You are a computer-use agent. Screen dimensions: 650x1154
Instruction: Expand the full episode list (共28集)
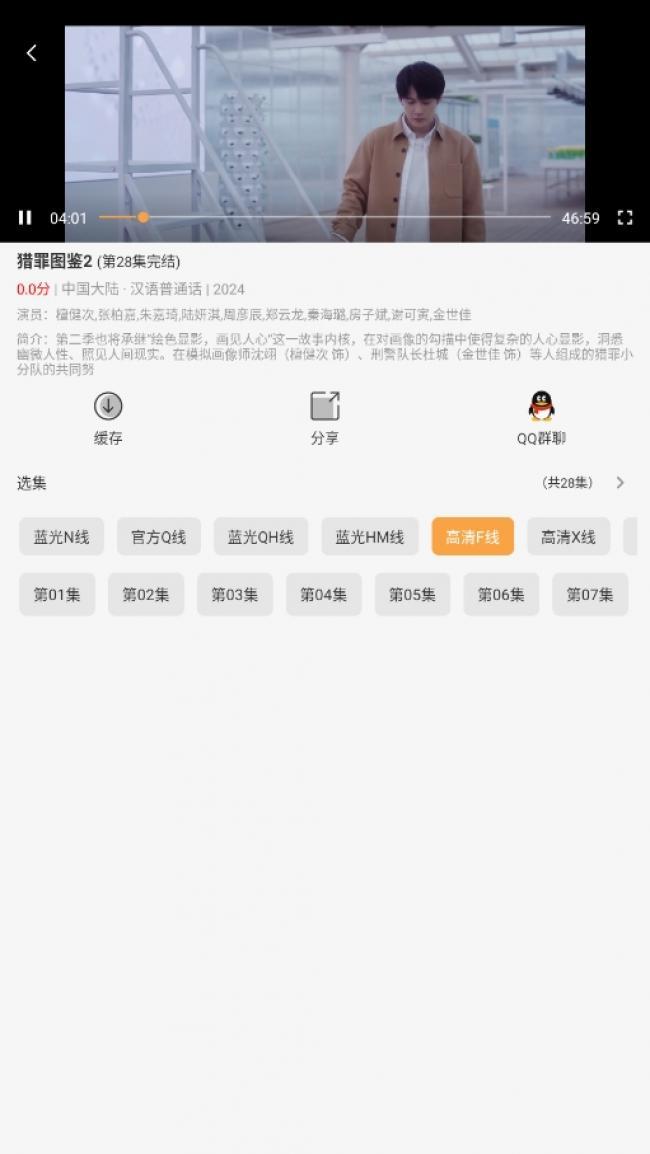[619, 483]
